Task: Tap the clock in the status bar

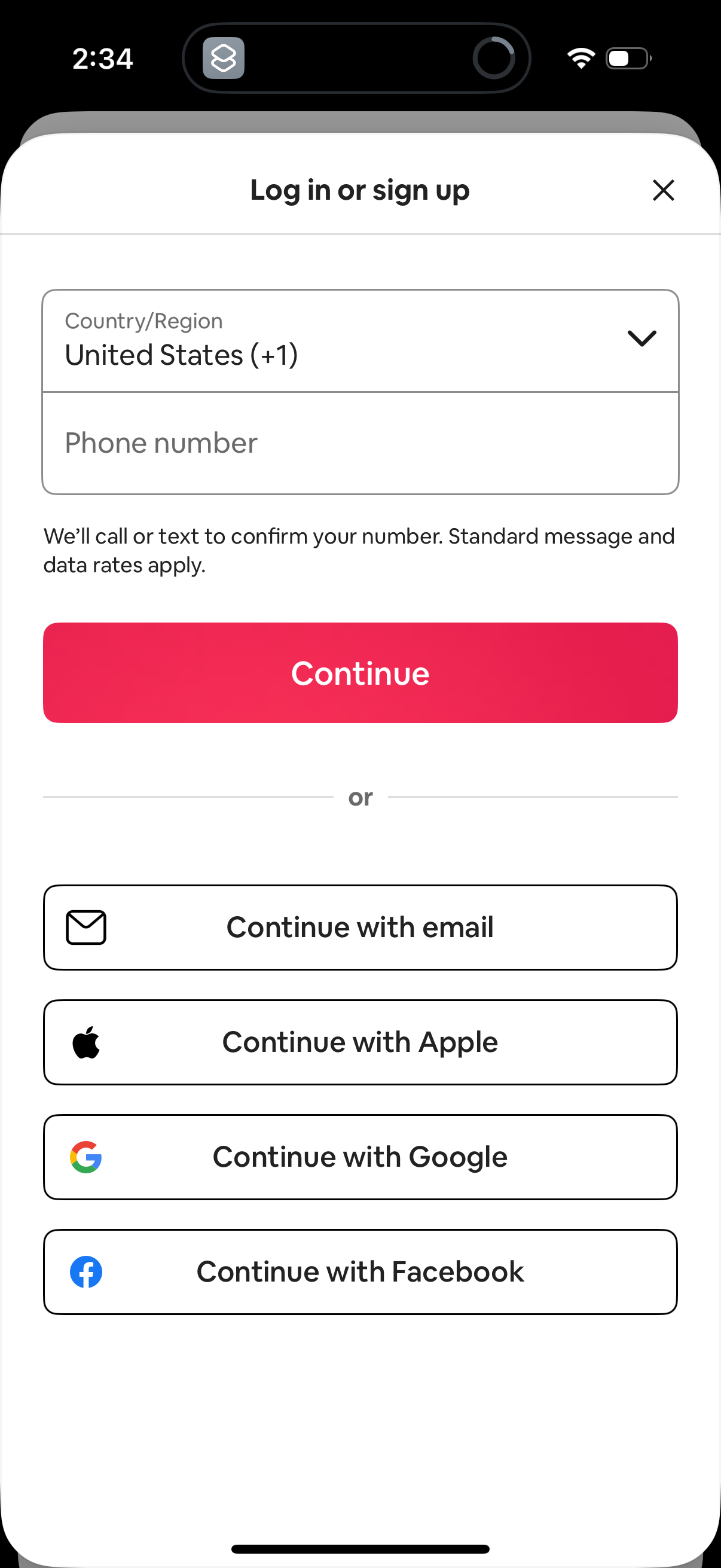Action: pos(103,58)
